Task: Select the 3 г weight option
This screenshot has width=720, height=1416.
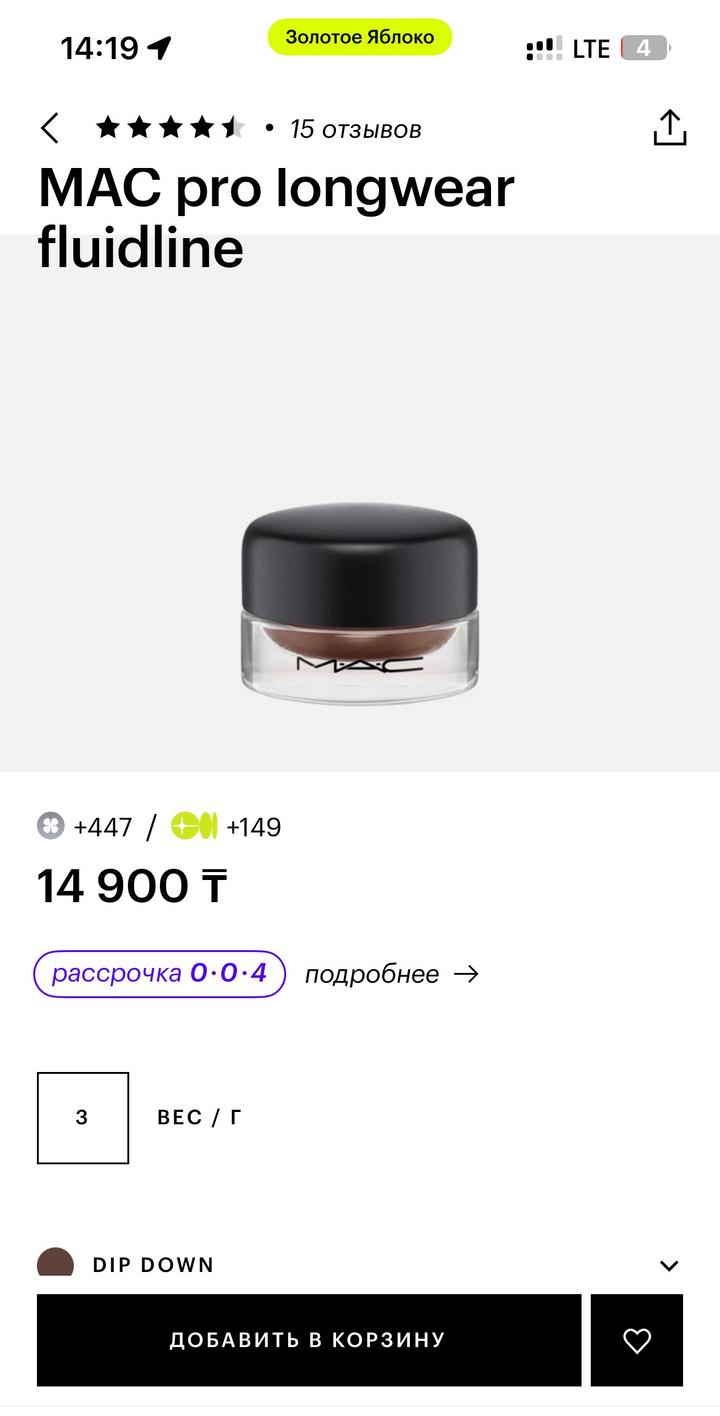Action: point(83,1118)
